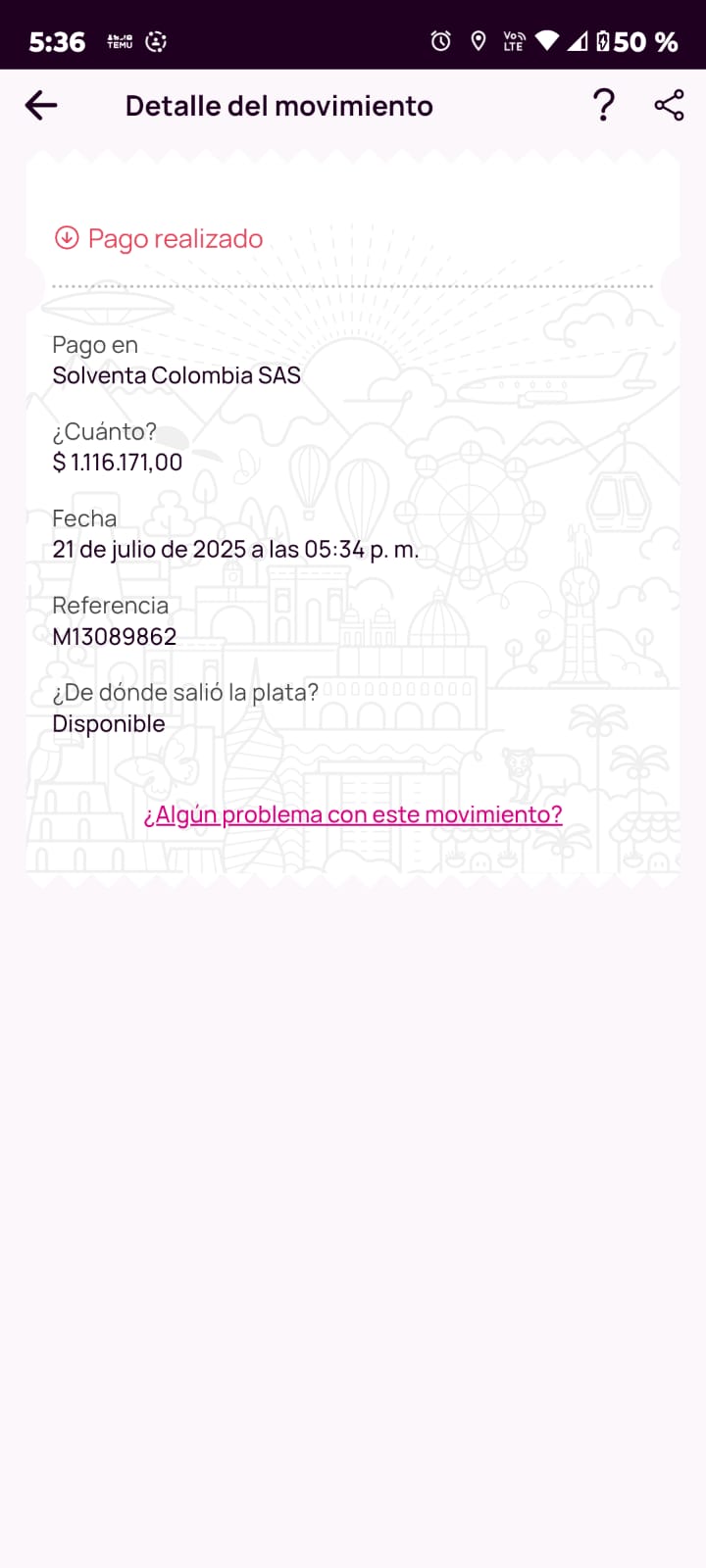The image size is (706, 1568).
Task: Open '¿Algún problema con este movimiento?' link
Action: point(353,814)
